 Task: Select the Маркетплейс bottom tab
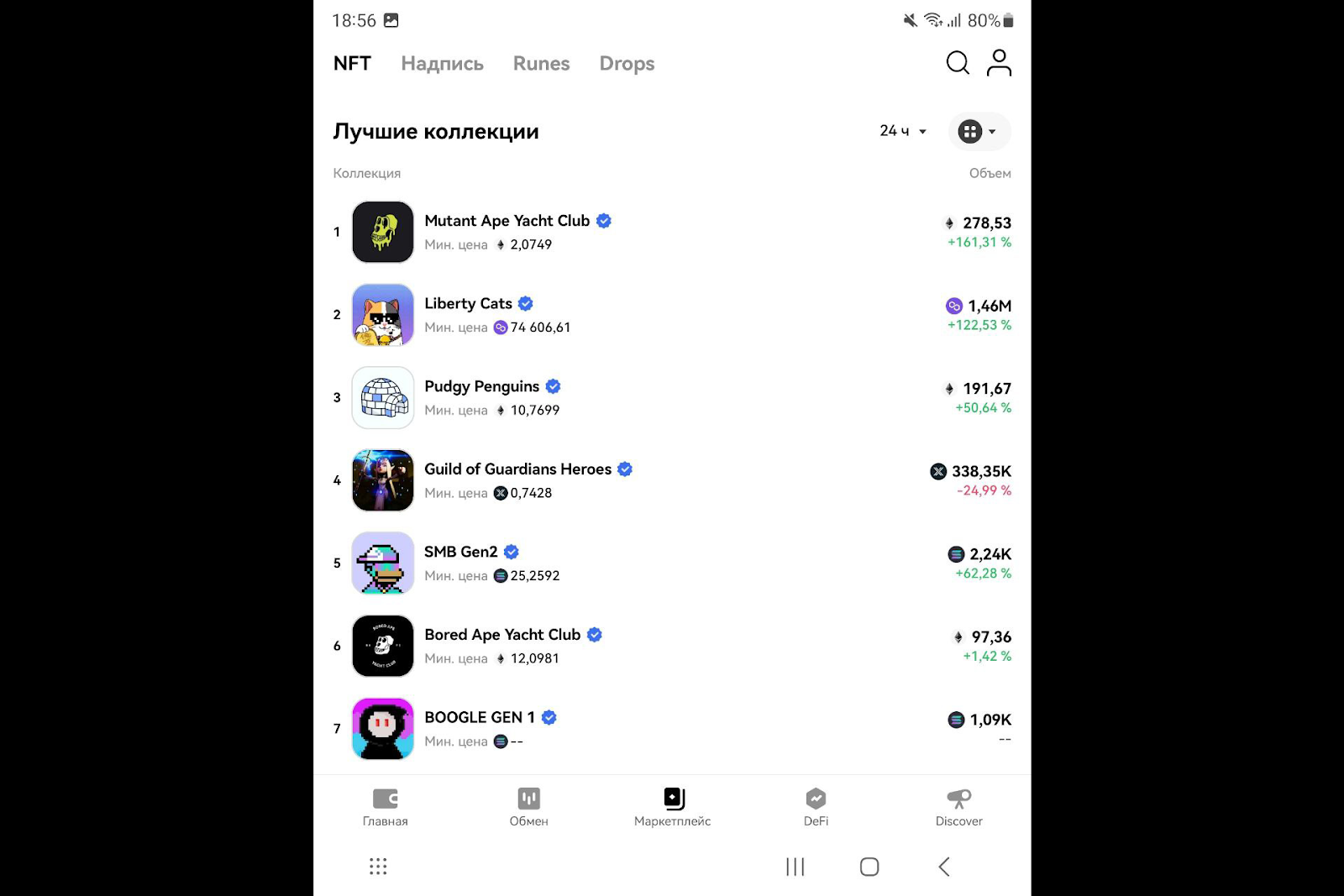673,807
